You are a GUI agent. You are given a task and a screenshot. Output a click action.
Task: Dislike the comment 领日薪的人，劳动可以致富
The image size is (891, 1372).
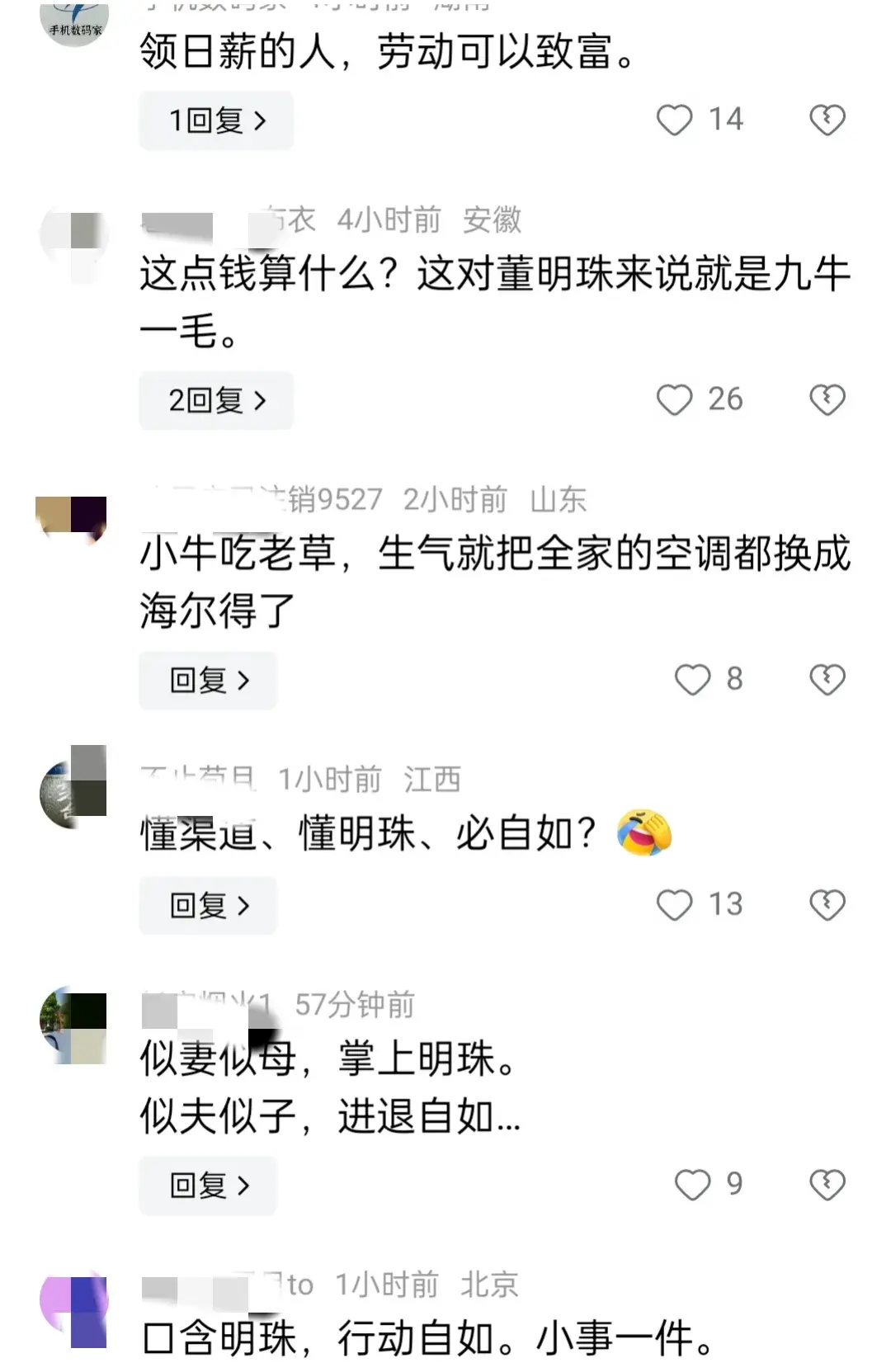(827, 120)
